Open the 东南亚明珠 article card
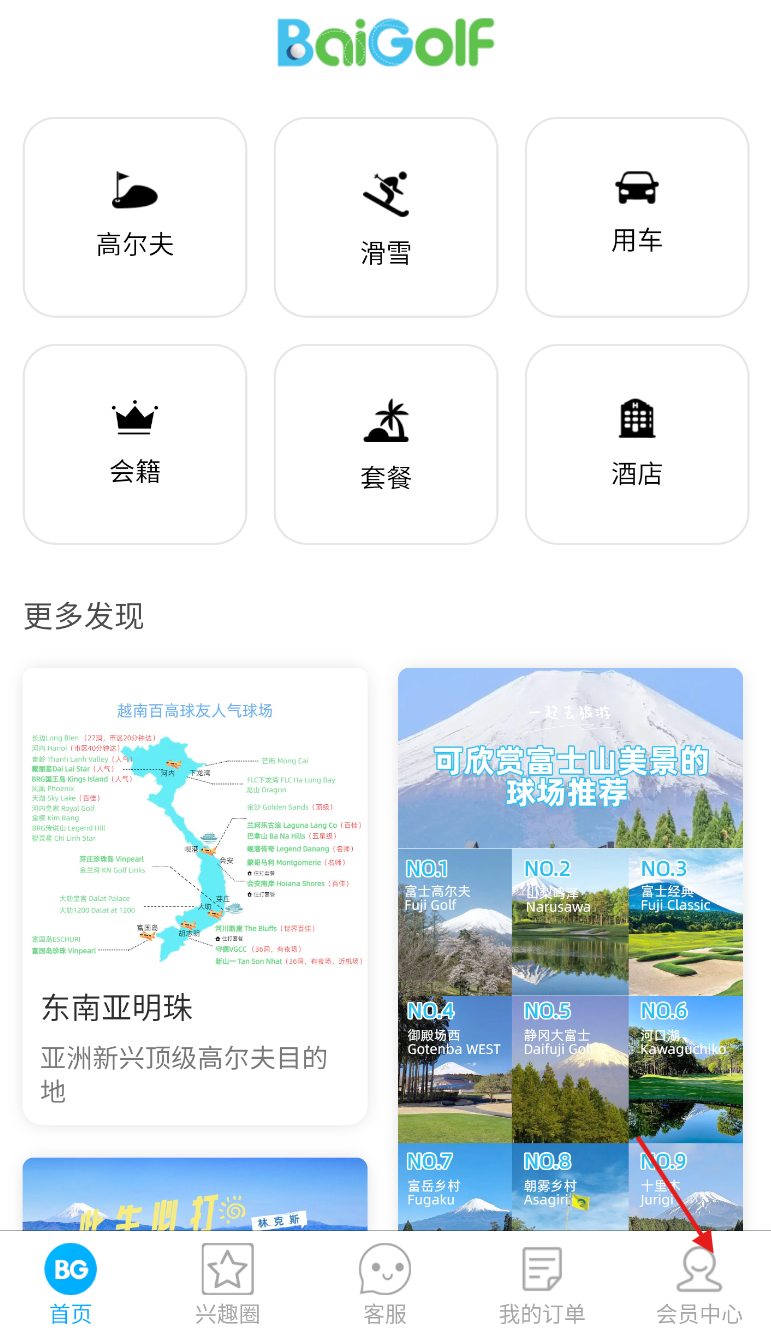Viewport: 771px width, 1332px height. (x=195, y=895)
